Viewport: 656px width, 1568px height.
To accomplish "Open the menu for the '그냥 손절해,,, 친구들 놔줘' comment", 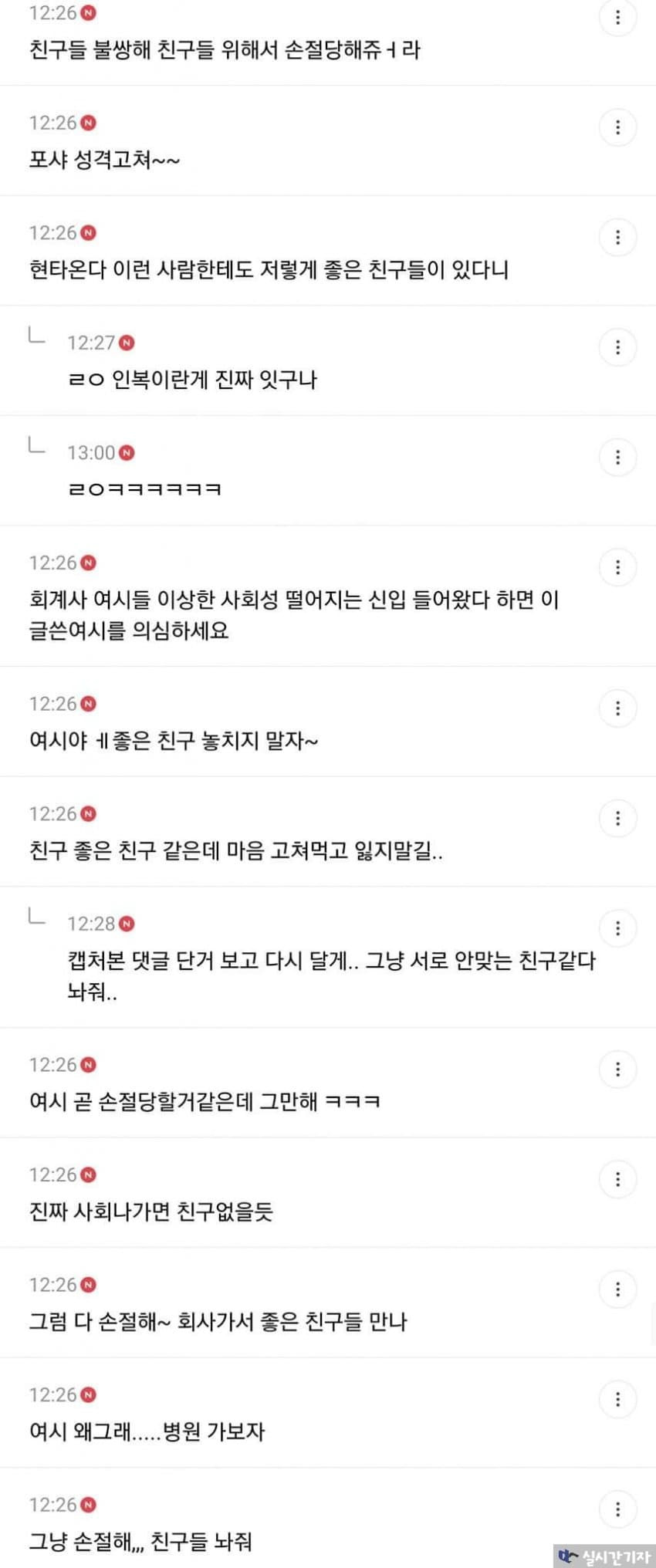I will 617,1509.
